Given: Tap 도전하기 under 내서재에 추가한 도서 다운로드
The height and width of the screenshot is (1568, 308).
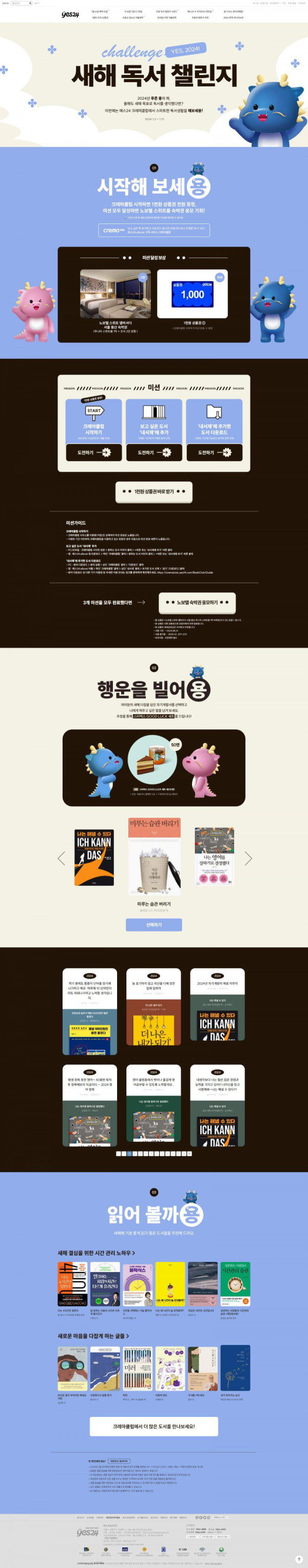Looking at the screenshot, I should pyautogui.click(x=214, y=453).
